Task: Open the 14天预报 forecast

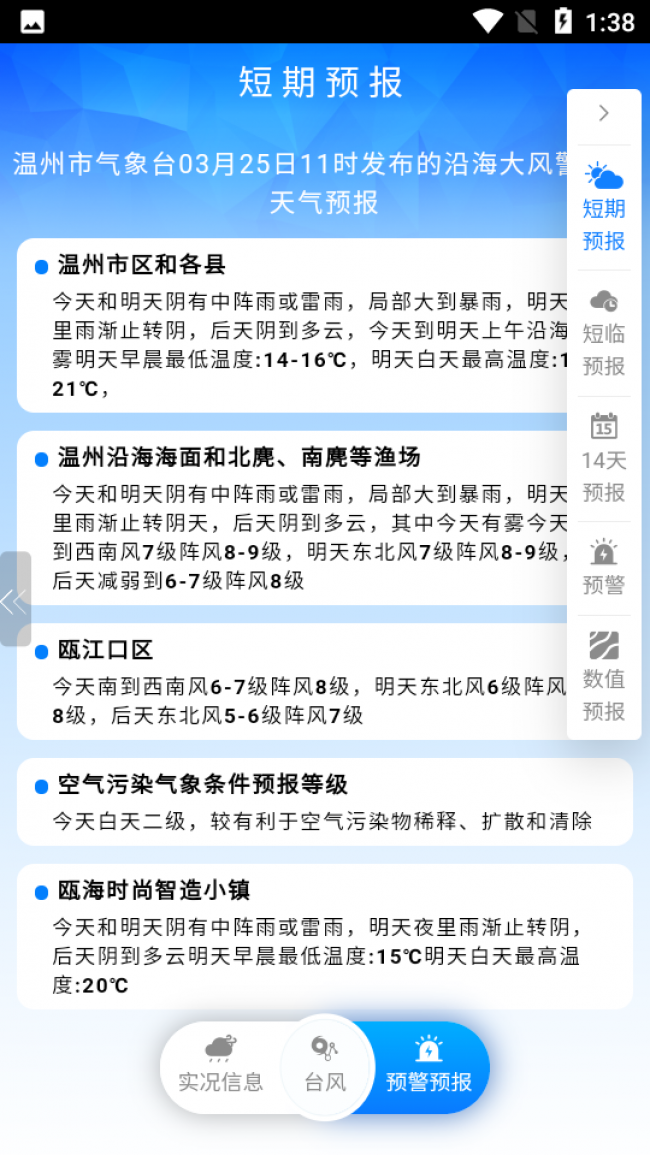Action: tap(604, 458)
